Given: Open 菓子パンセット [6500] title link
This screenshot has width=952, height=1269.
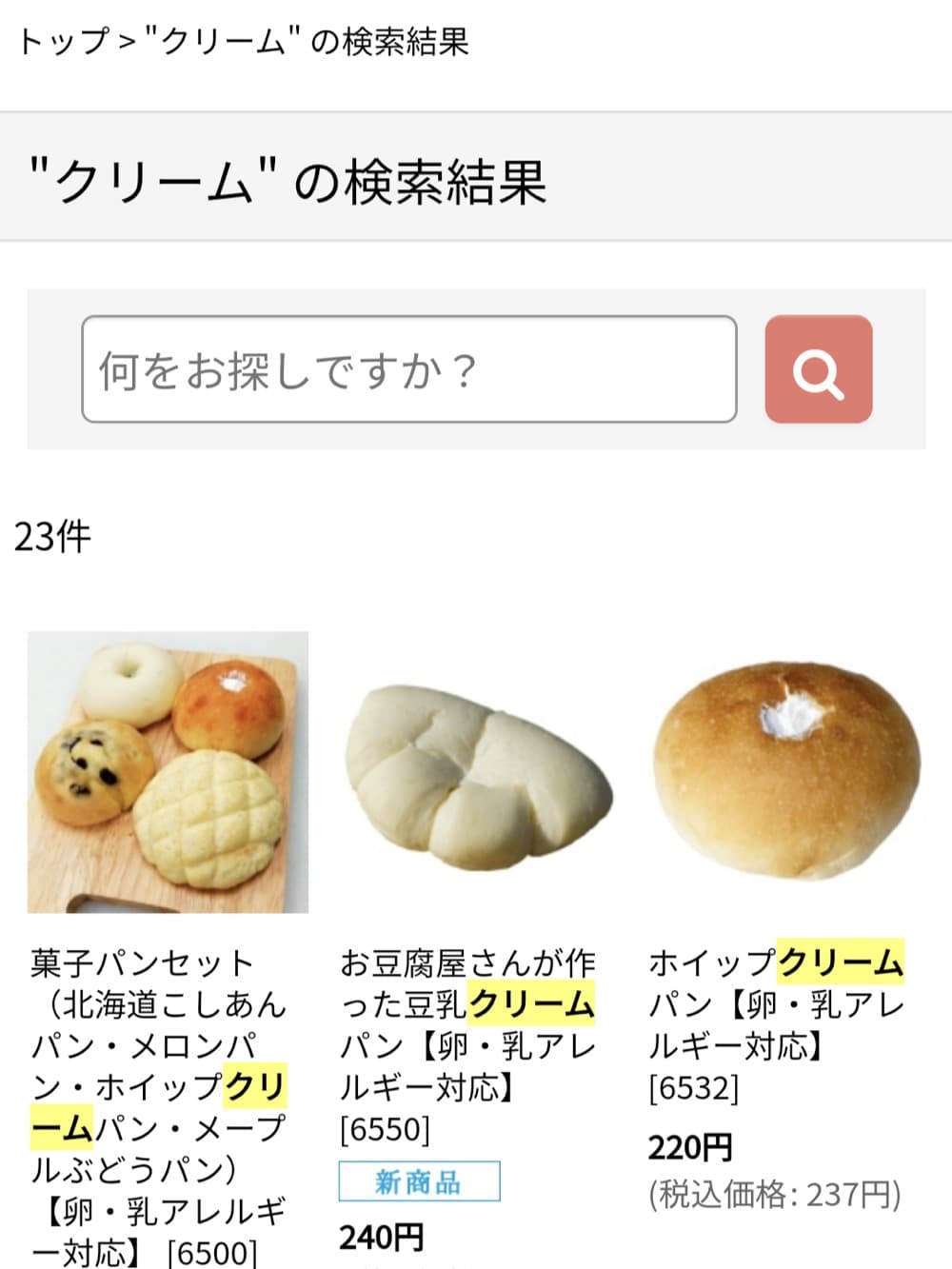Looking at the screenshot, I should point(158,1106).
